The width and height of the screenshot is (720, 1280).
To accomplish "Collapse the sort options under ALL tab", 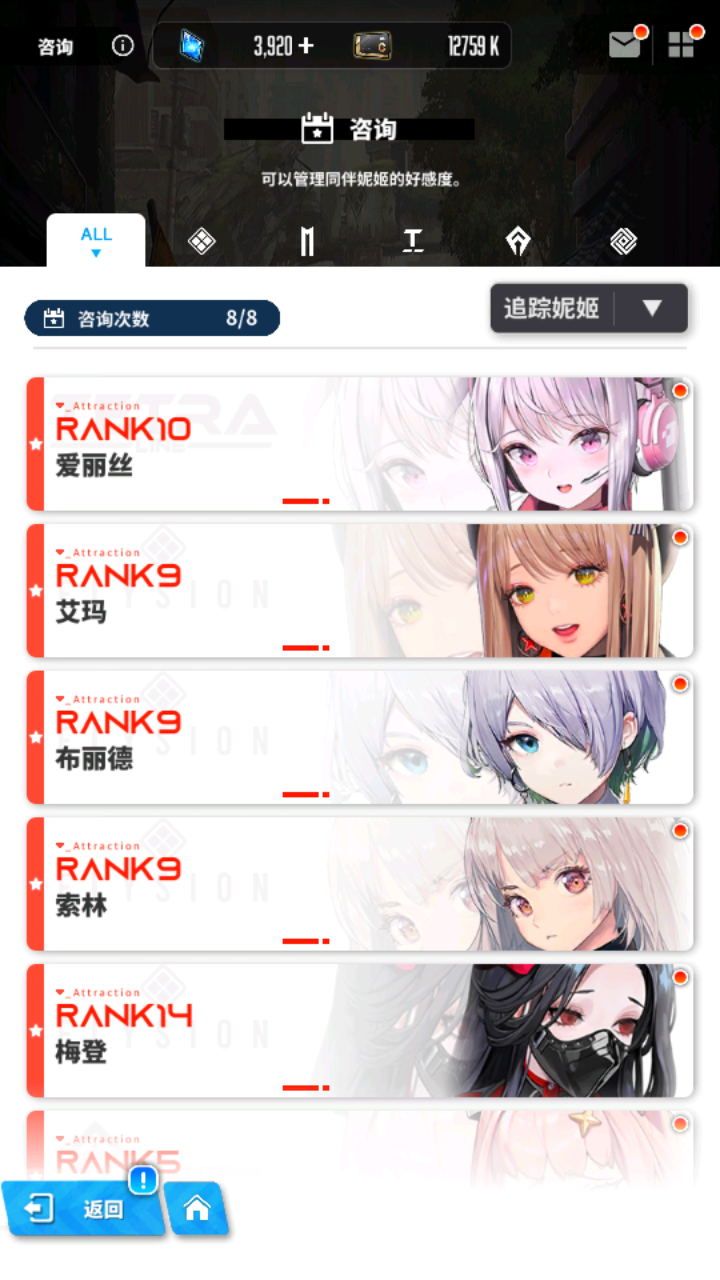I will [96, 253].
